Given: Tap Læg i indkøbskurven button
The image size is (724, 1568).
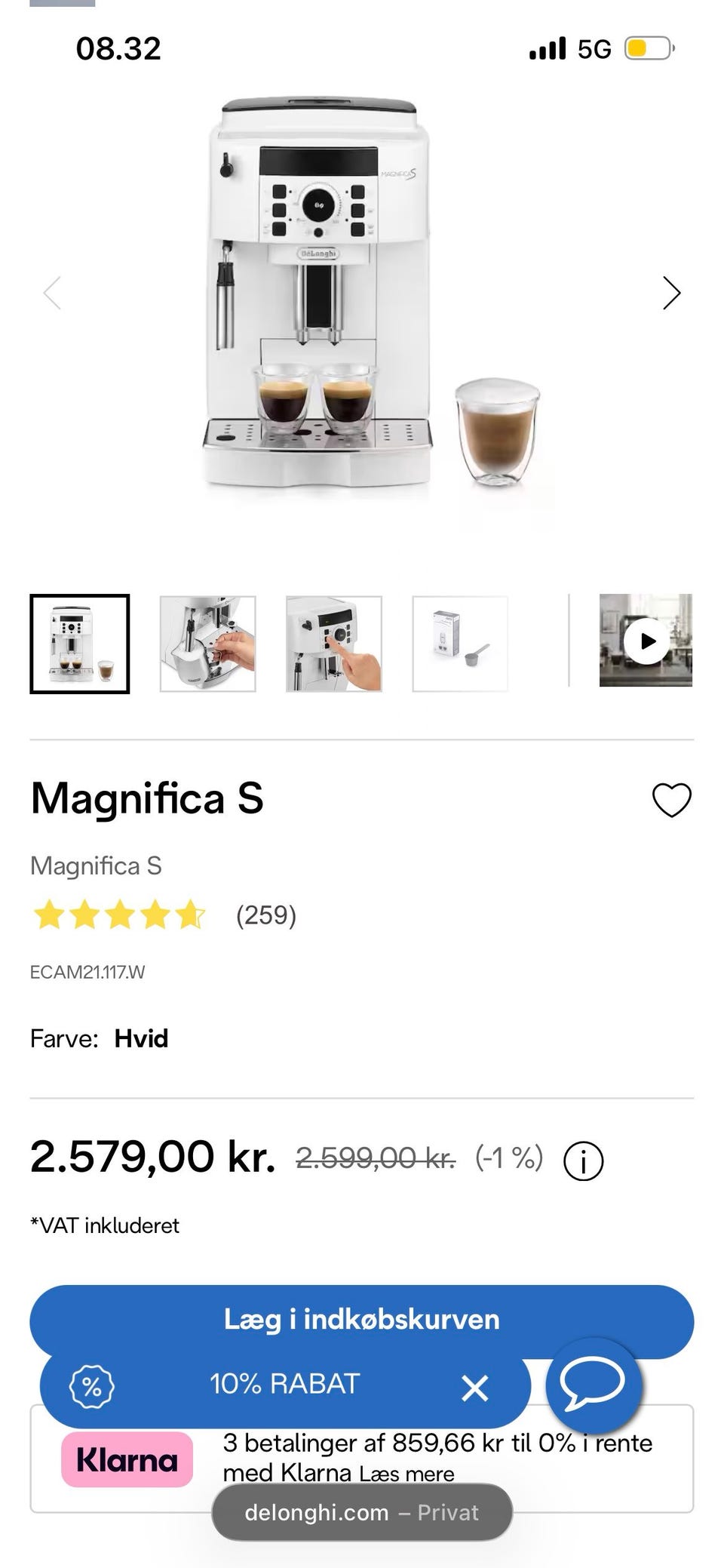Looking at the screenshot, I should 361,1319.
